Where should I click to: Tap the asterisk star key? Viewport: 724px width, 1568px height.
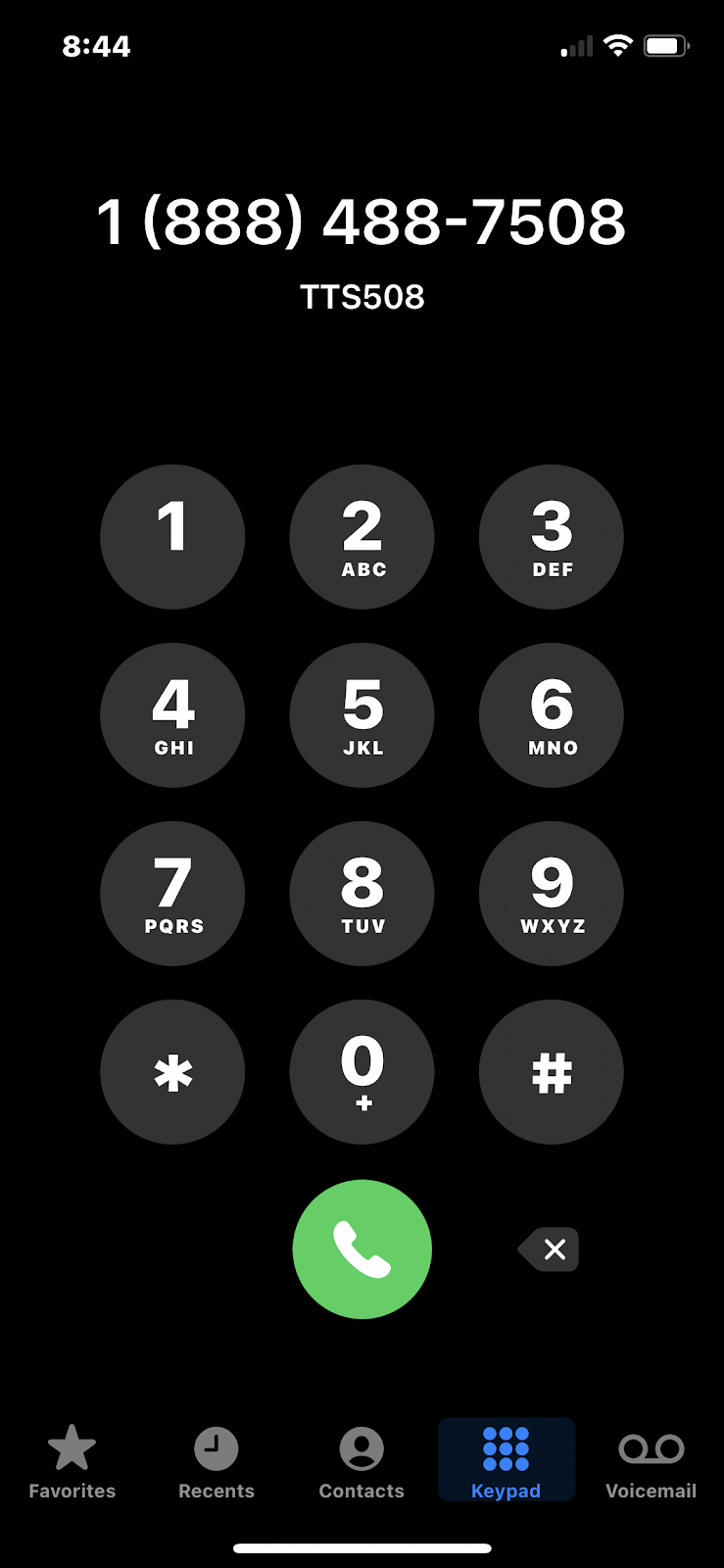pos(172,1072)
